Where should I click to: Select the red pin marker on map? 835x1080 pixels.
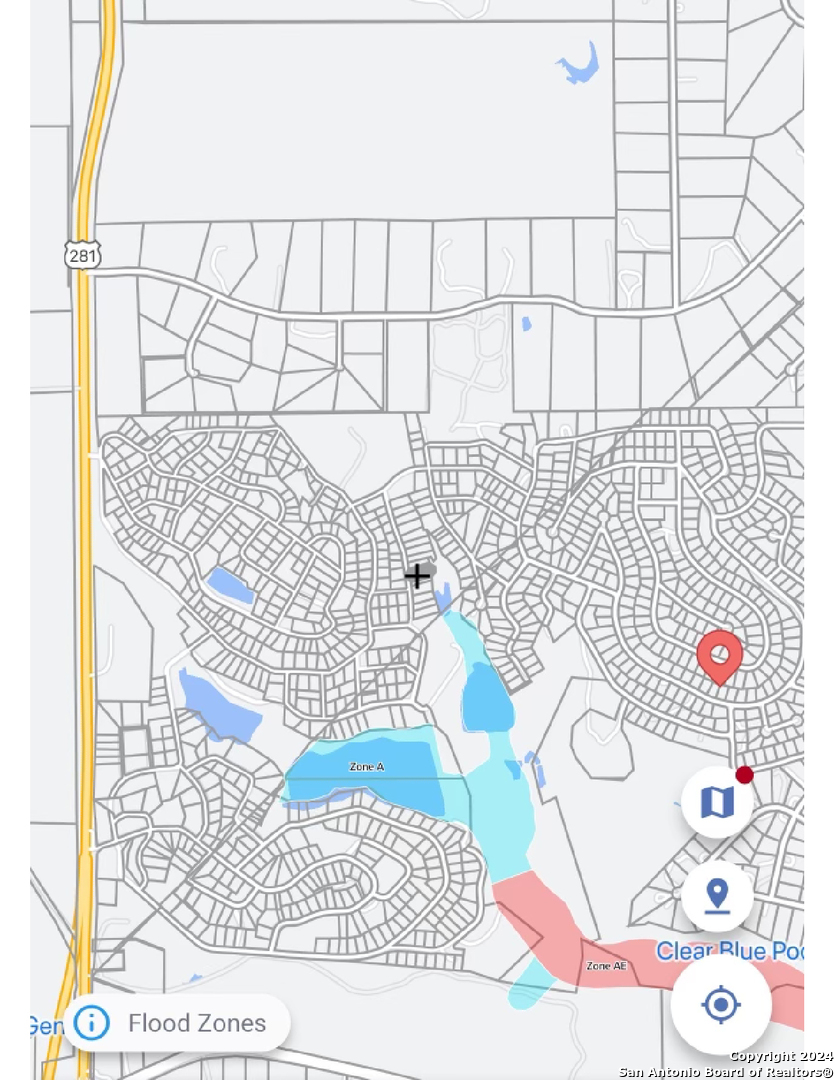pos(719,656)
